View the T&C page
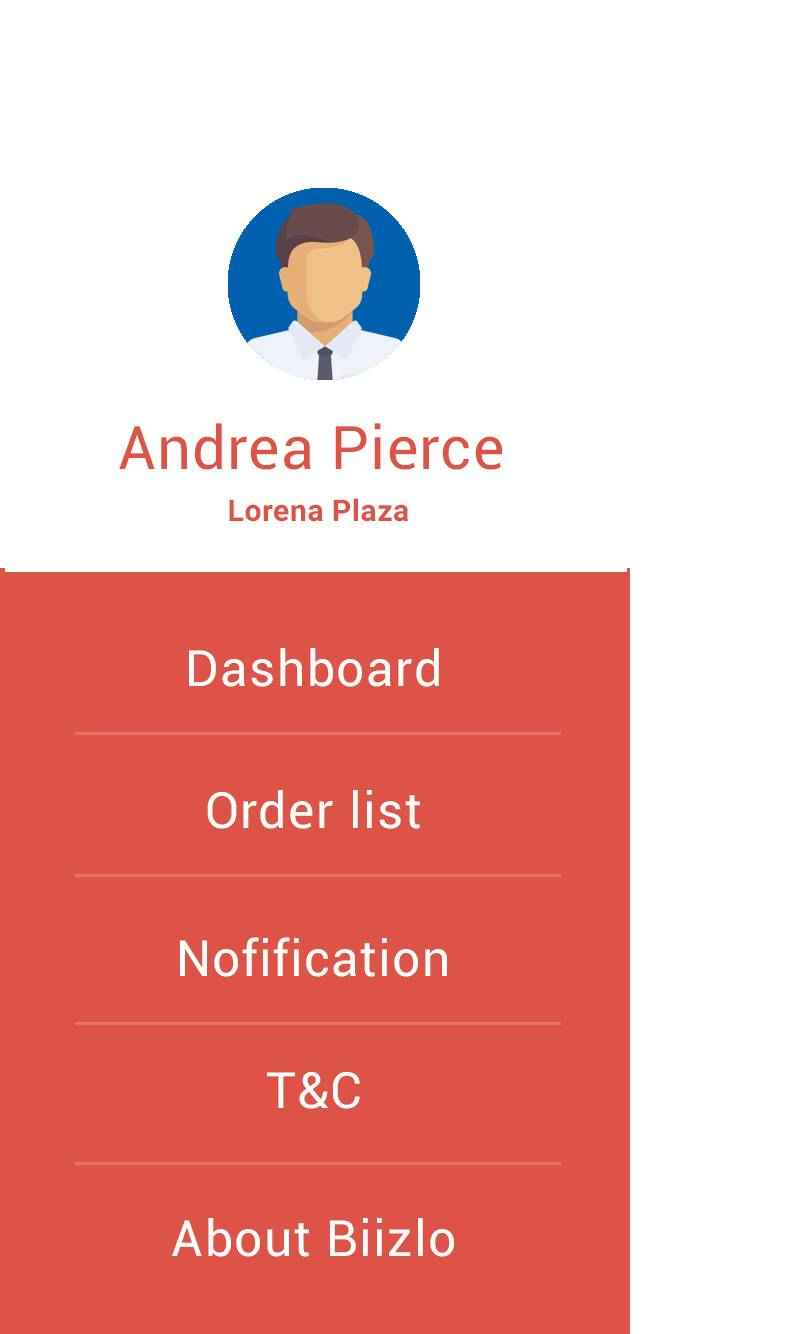The height and width of the screenshot is (1334, 802). pos(314,1090)
